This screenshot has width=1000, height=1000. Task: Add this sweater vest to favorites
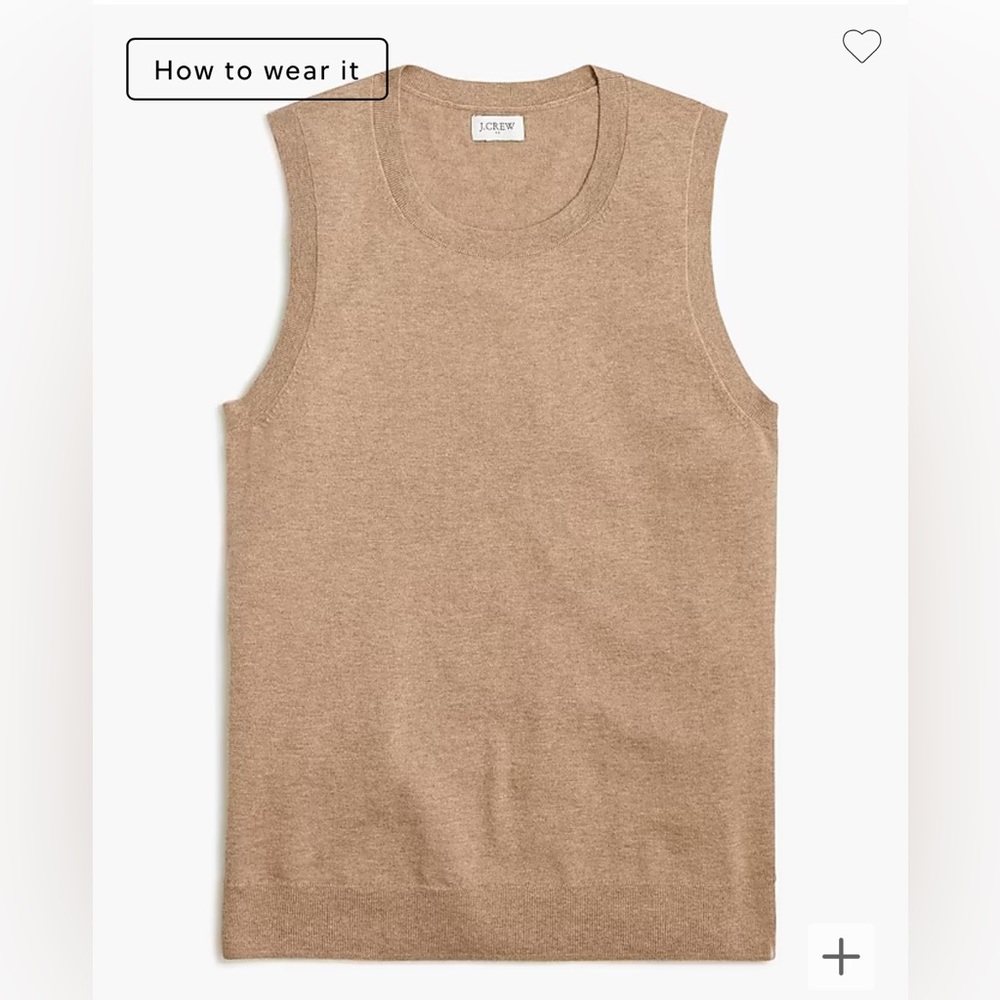pos(861,46)
